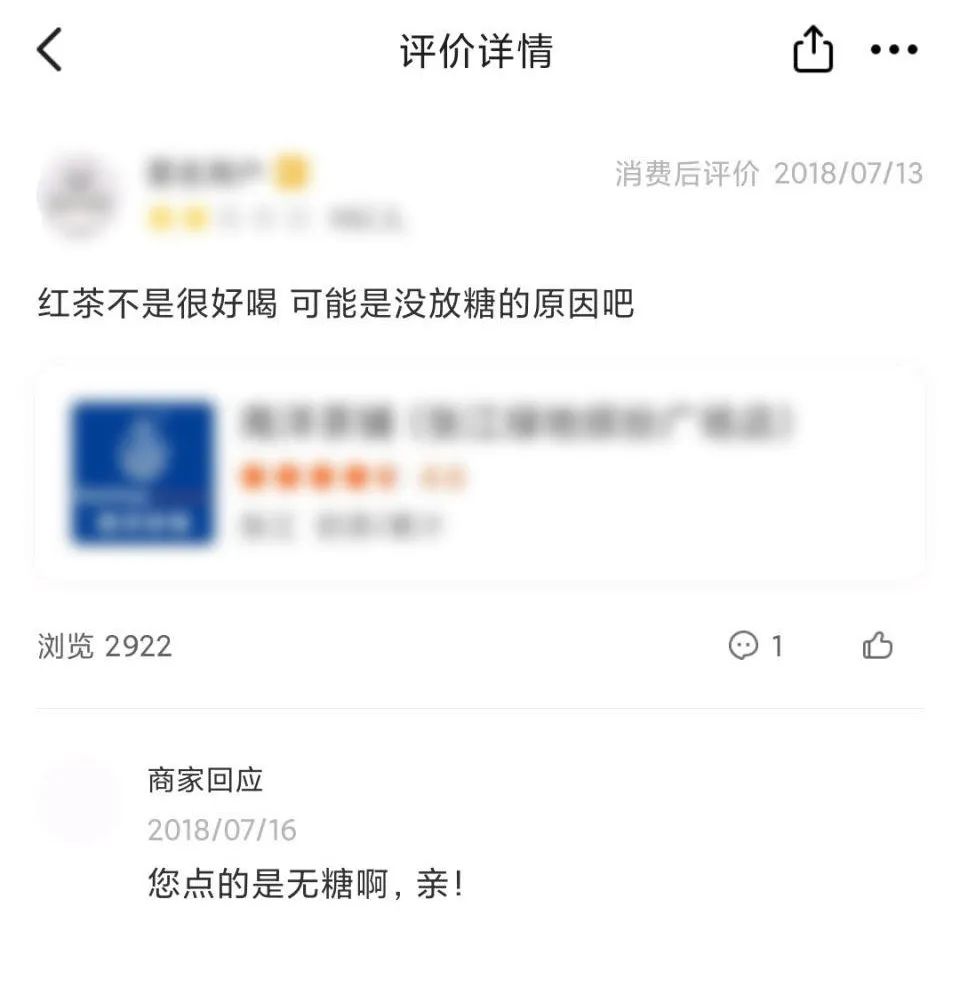
Task: Share this review
Action: tap(813, 50)
